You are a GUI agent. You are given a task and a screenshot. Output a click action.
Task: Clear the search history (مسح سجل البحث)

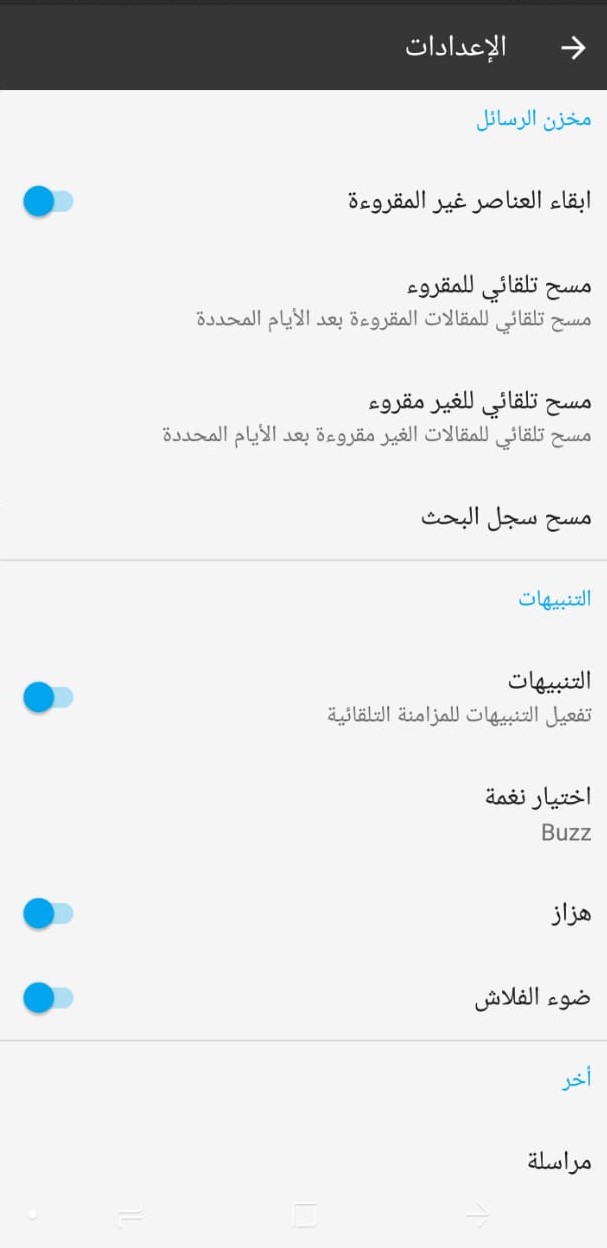click(303, 518)
